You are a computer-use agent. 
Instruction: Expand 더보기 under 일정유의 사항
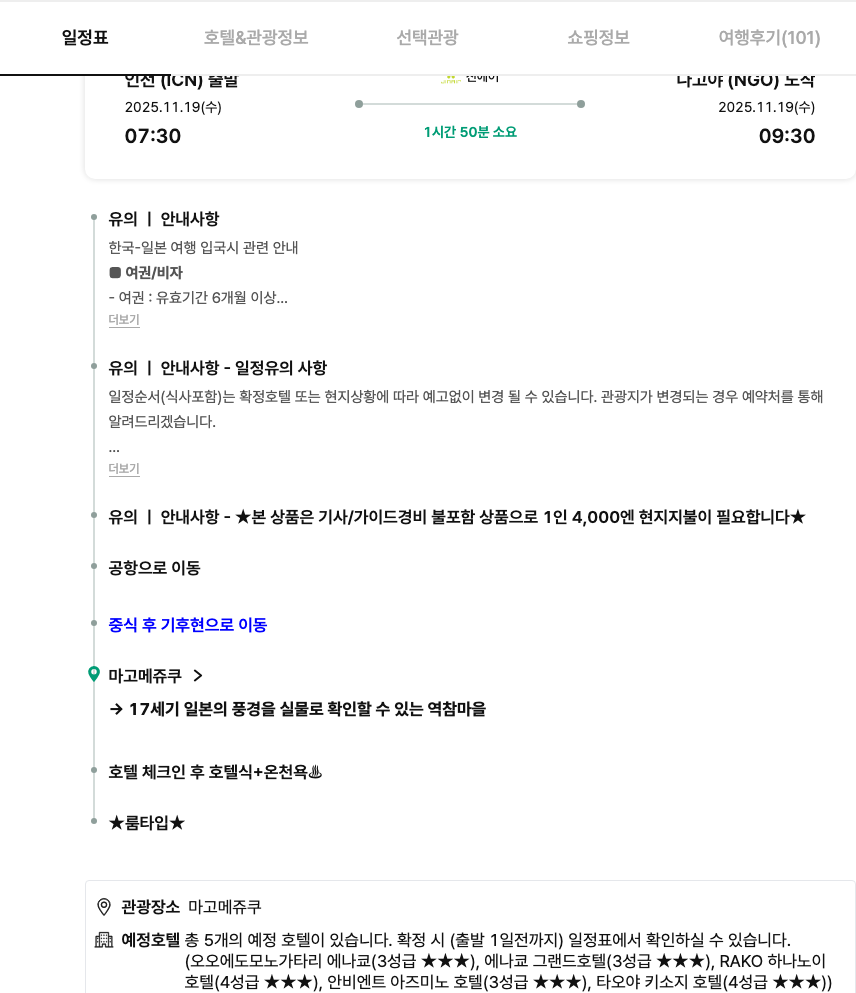pyautogui.click(x=124, y=469)
